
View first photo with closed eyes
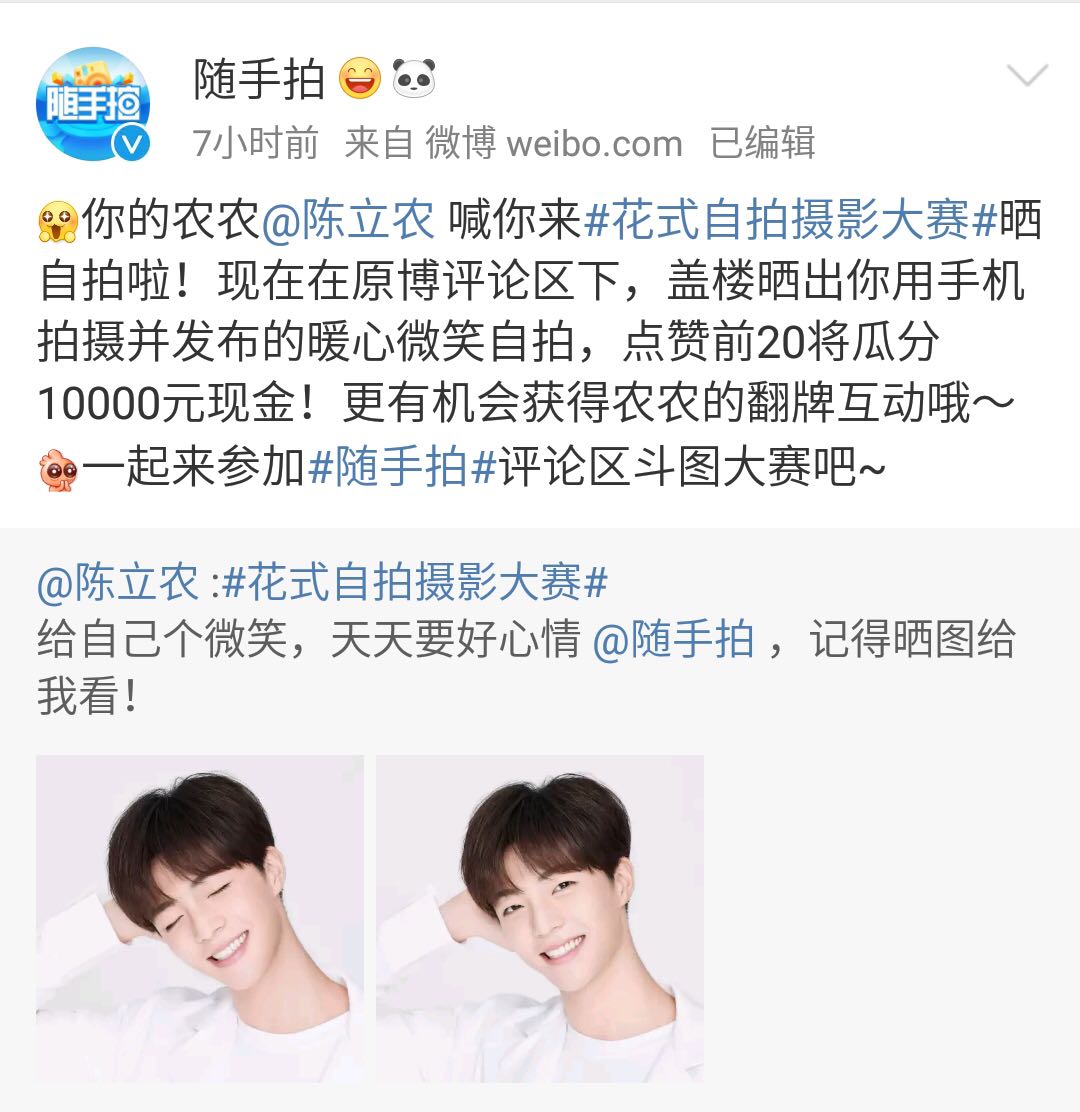(x=200, y=918)
